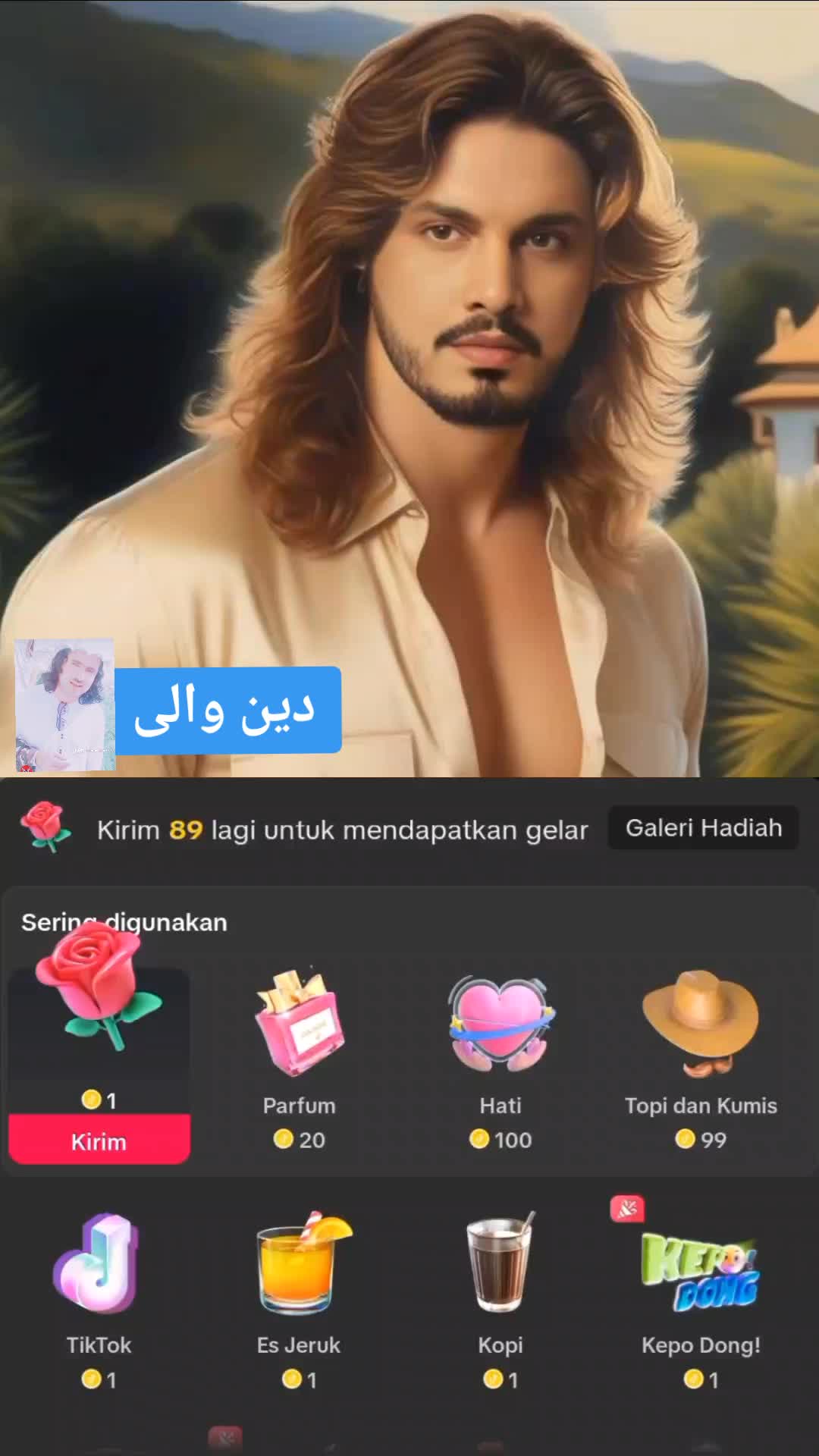Open the Galeri Hadiah gift gallery
Image resolution: width=819 pixels, height=1456 pixels.
703,828
